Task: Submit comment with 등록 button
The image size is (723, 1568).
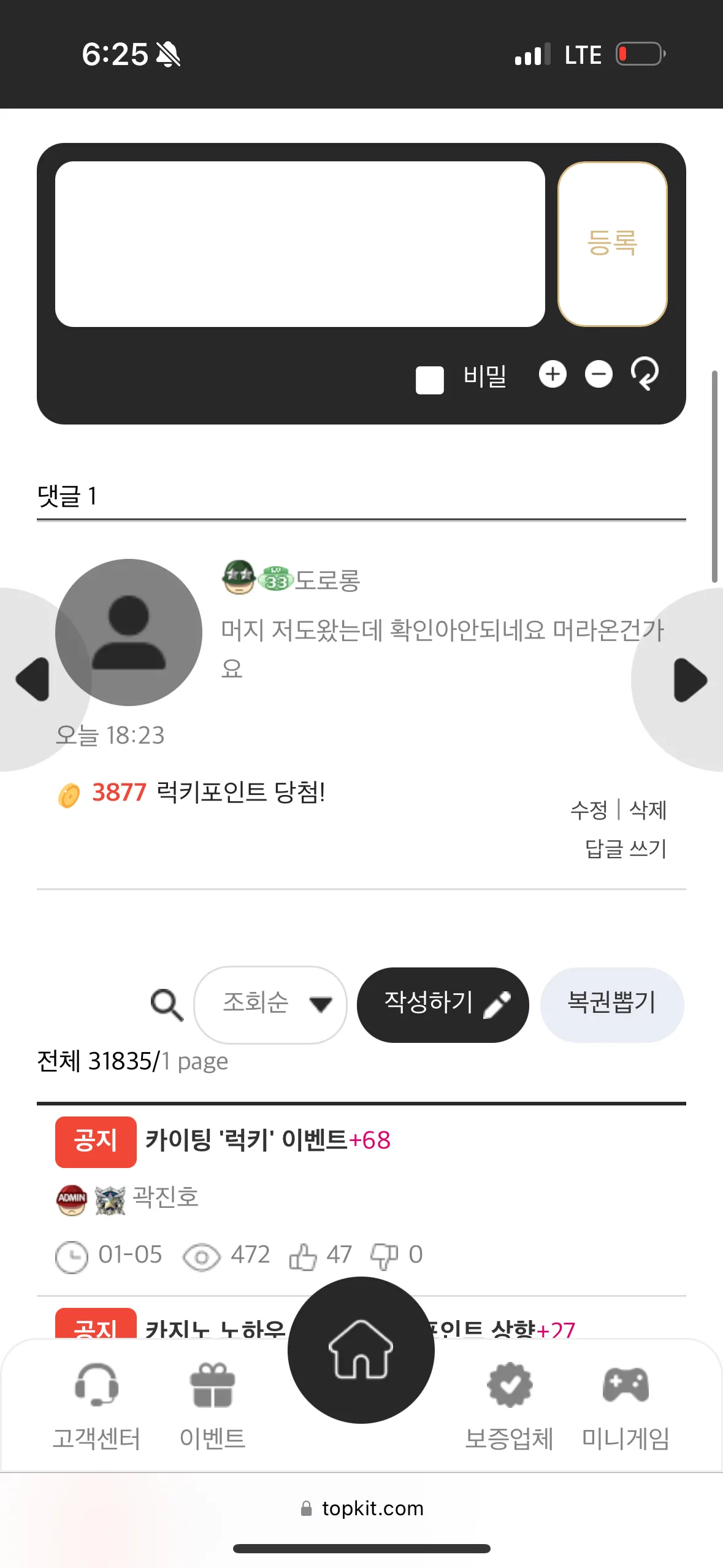Action: click(612, 244)
